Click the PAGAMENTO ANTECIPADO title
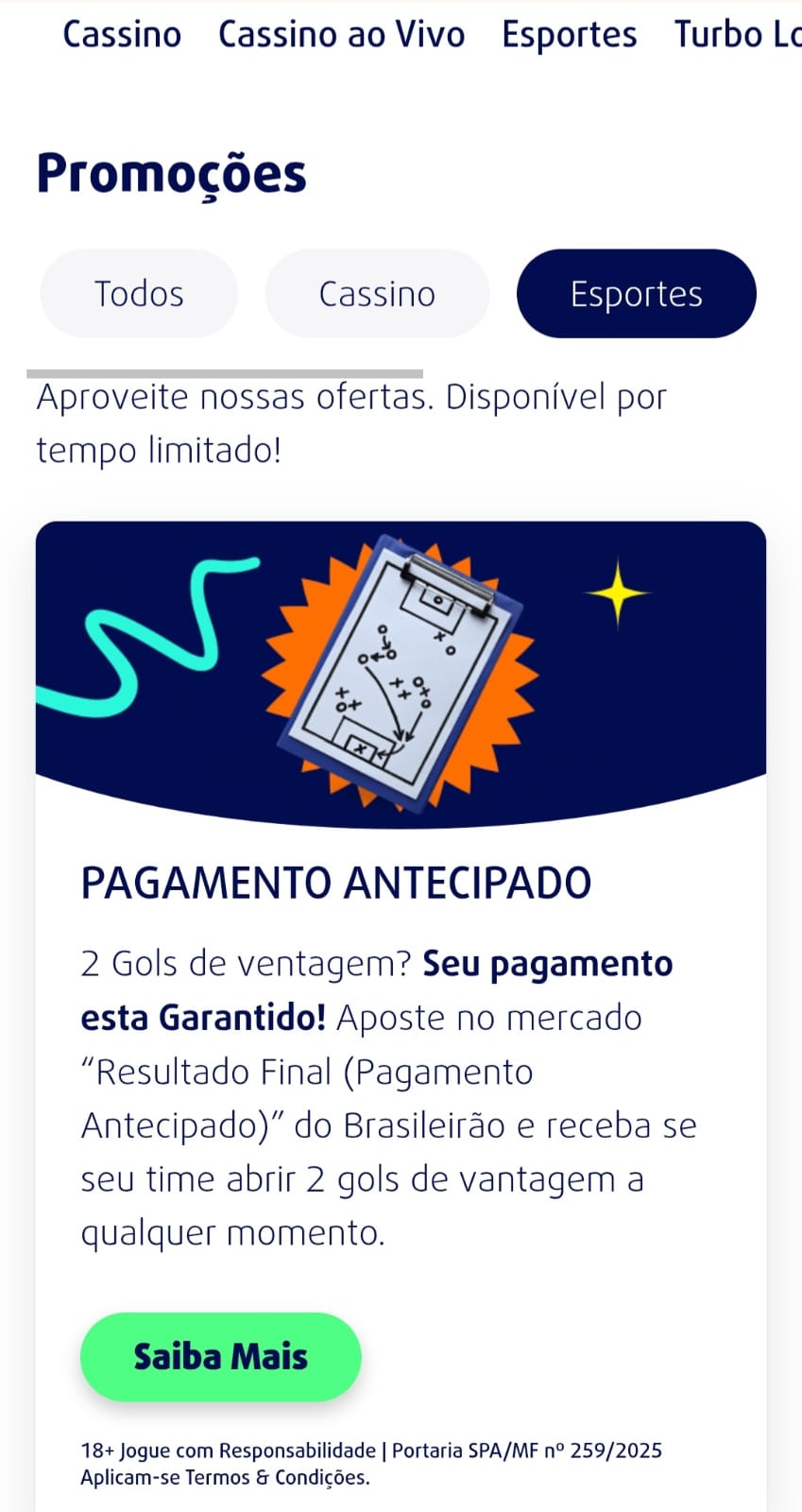This screenshot has height=1512, width=802. (x=335, y=882)
